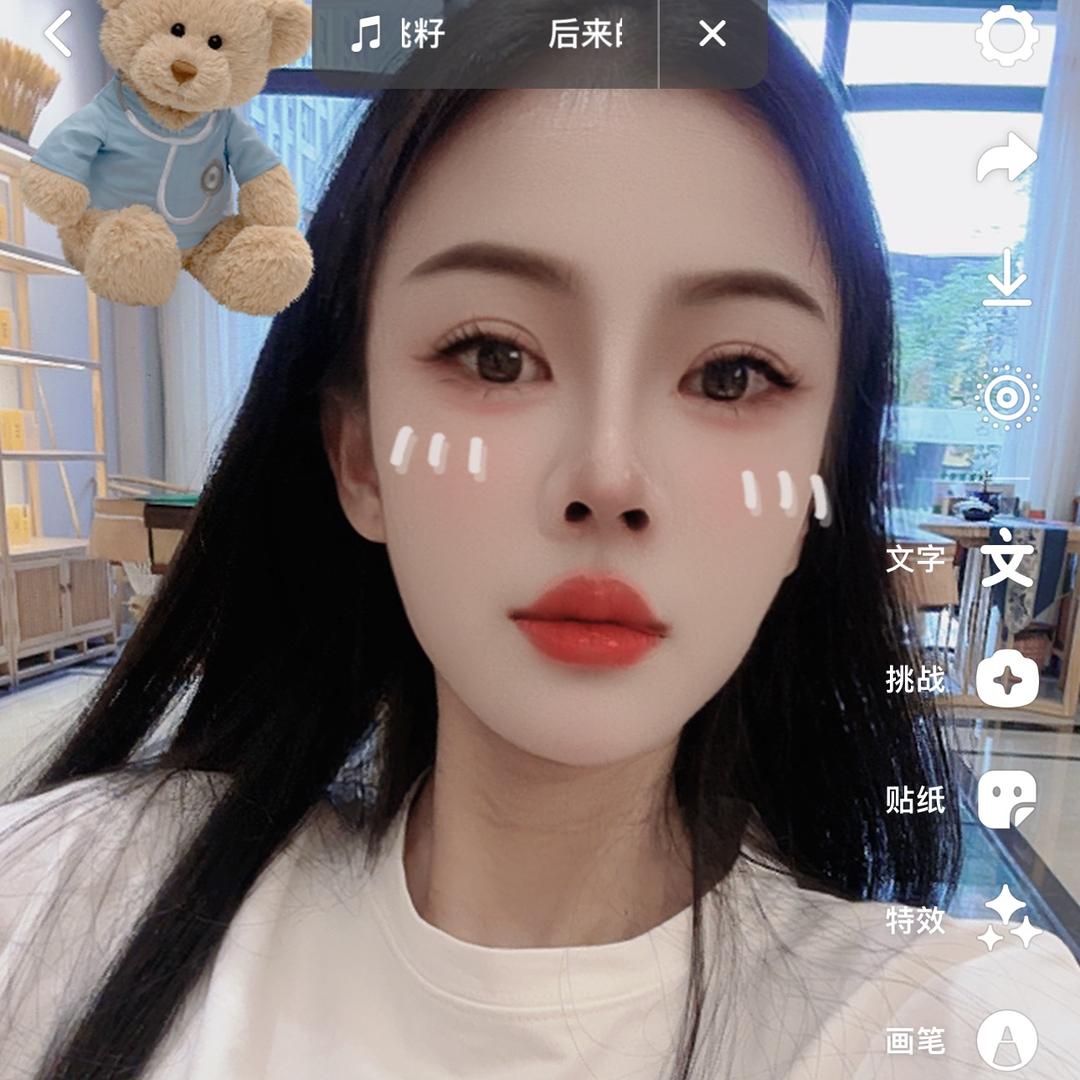Go back using the top-left arrow
Image resolution: width=1080 pixels, height=1080 pixels.
[58, 35]
